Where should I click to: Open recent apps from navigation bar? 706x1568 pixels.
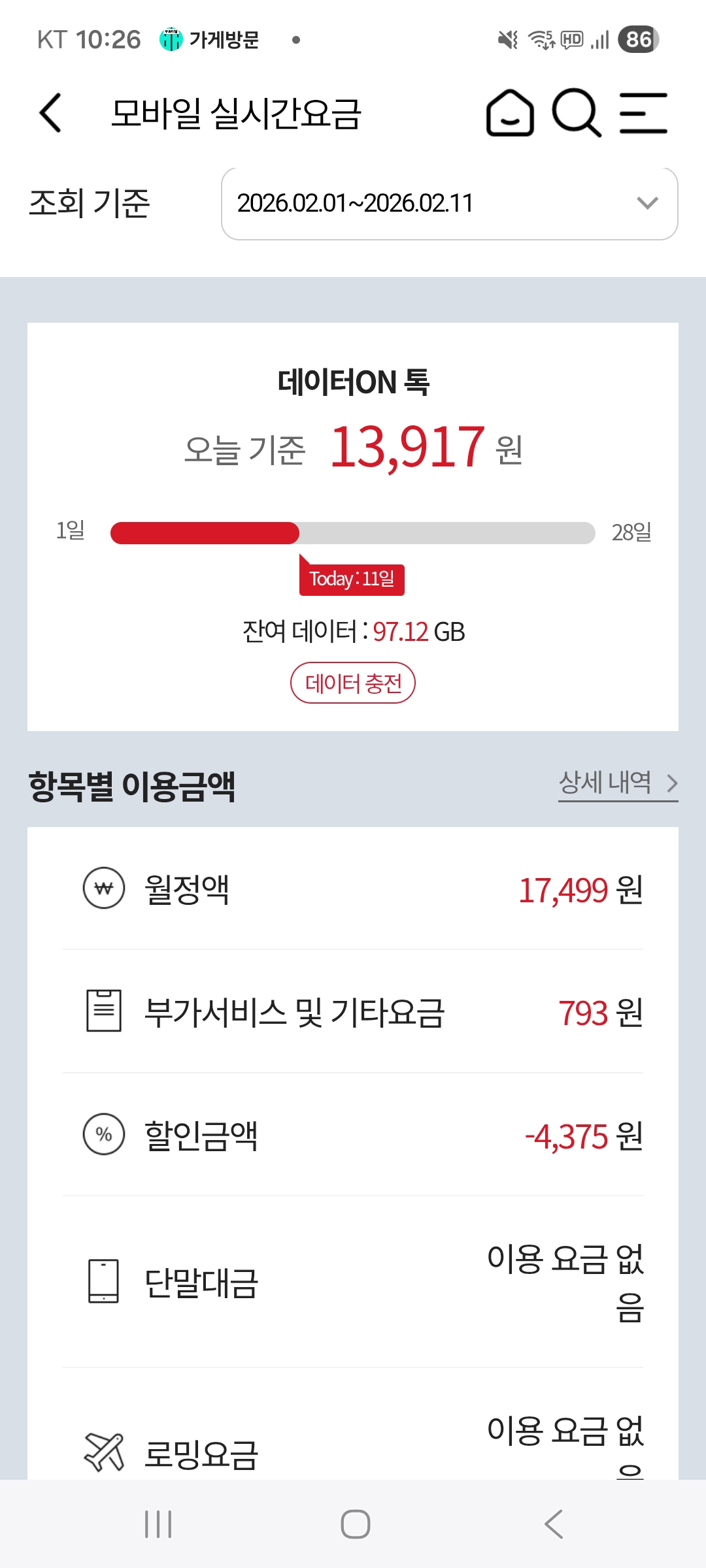158,1524
